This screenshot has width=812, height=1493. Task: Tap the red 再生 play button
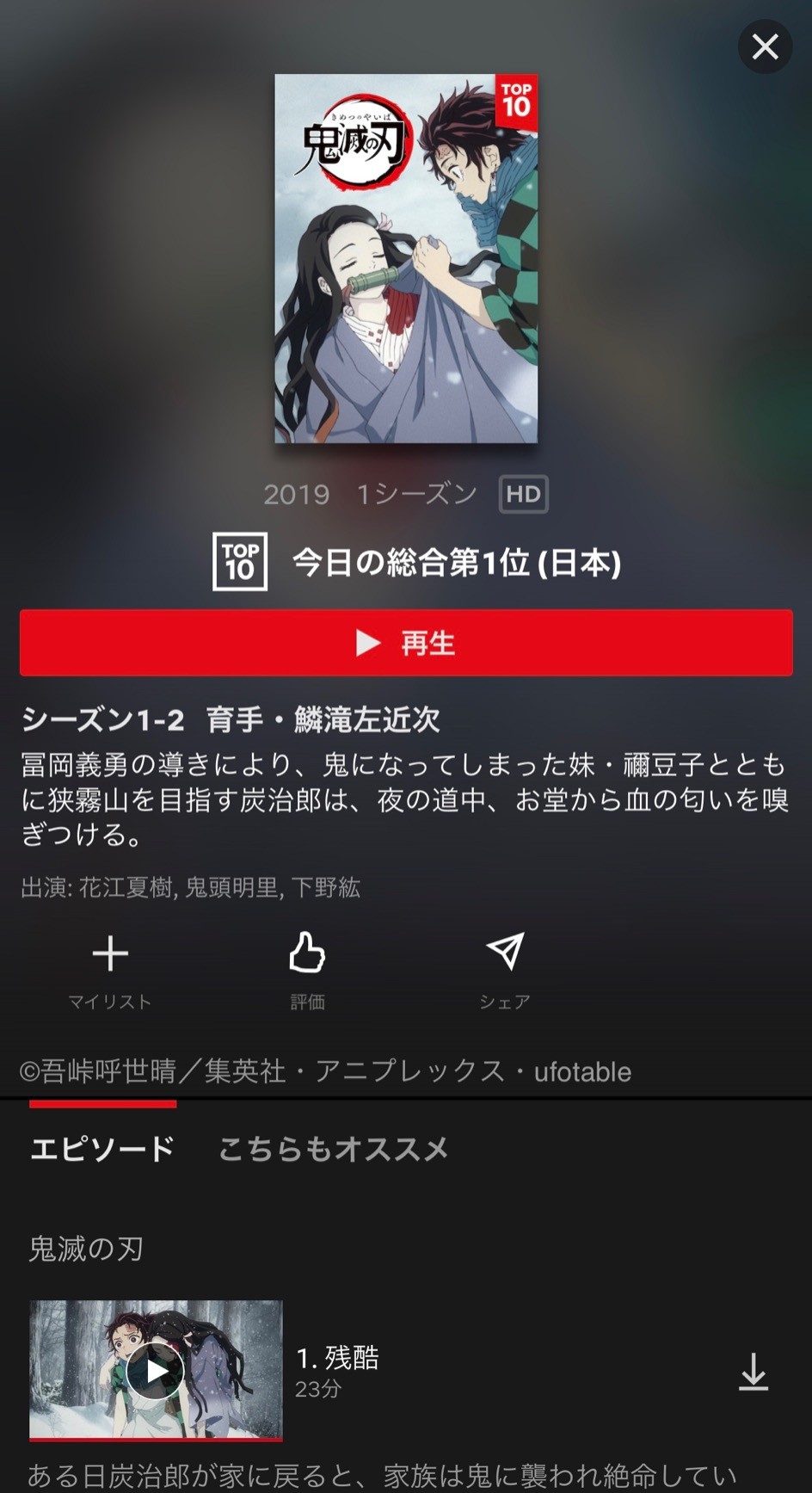point(406,643)
